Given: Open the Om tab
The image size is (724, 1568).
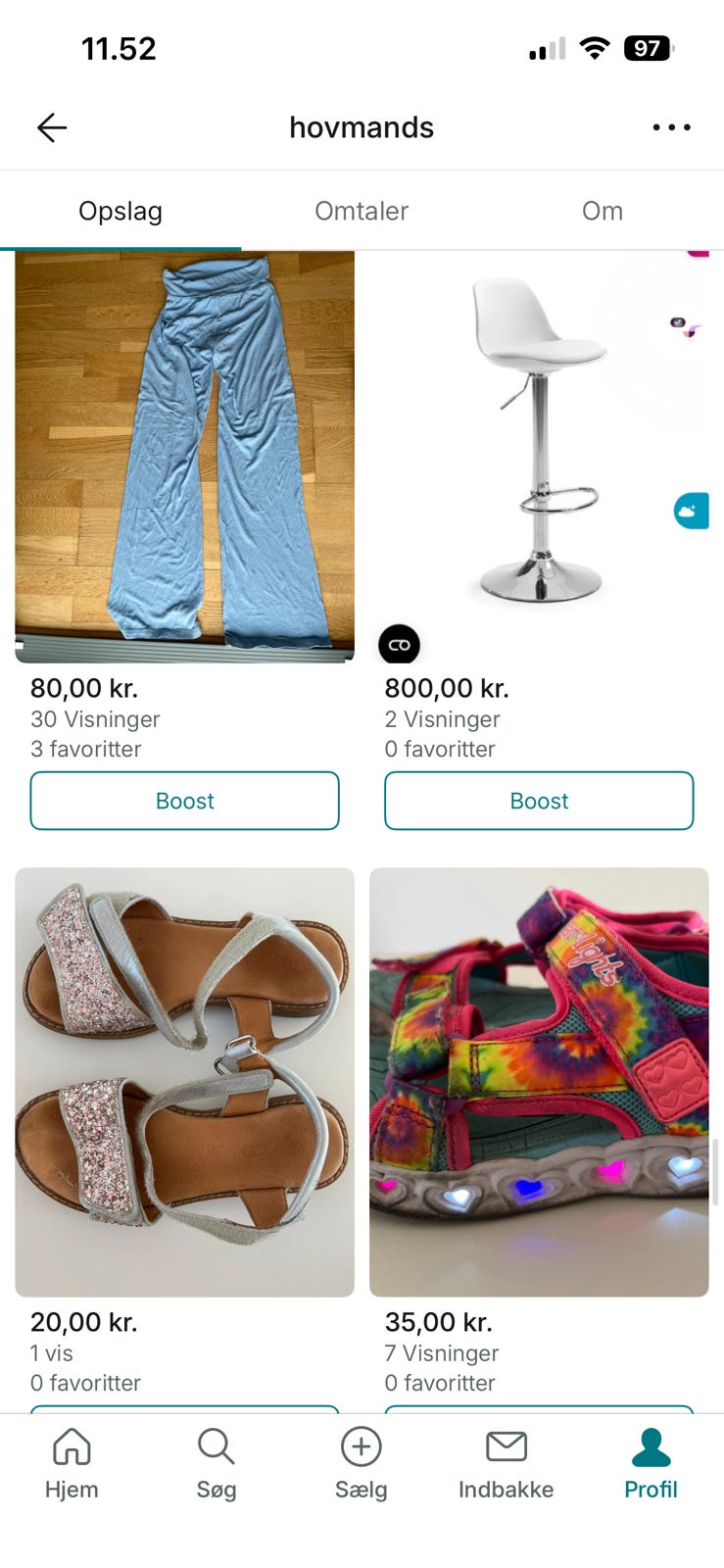Looking at the screenshot, I should (x=602, y=211).
